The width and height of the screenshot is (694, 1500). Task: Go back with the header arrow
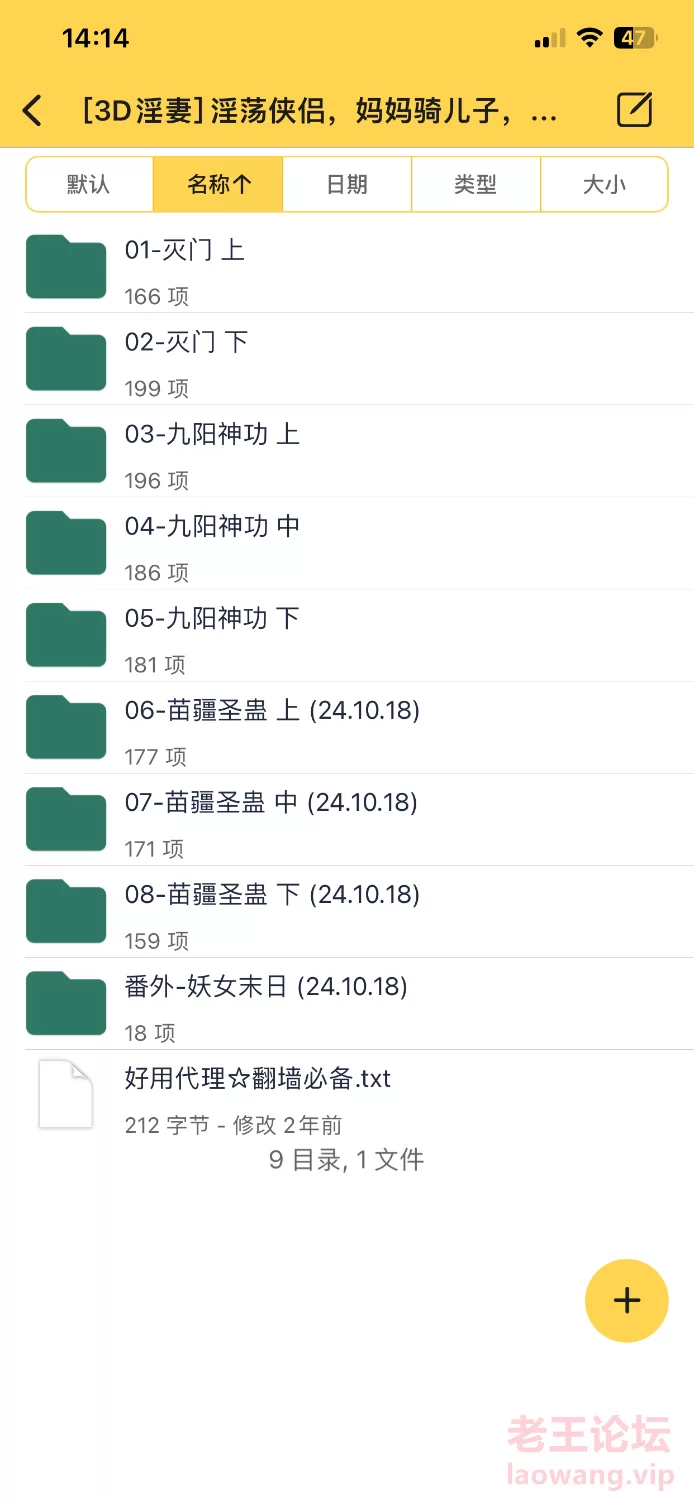33,110
